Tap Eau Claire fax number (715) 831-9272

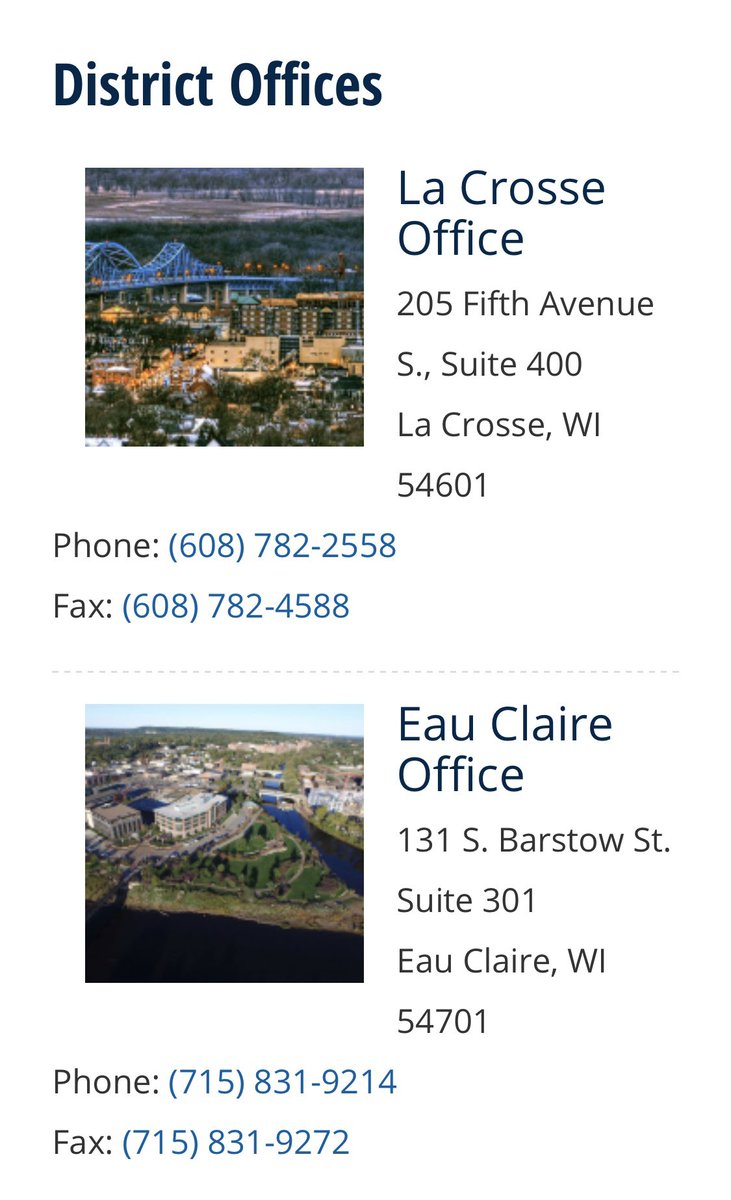(236, 1142)
